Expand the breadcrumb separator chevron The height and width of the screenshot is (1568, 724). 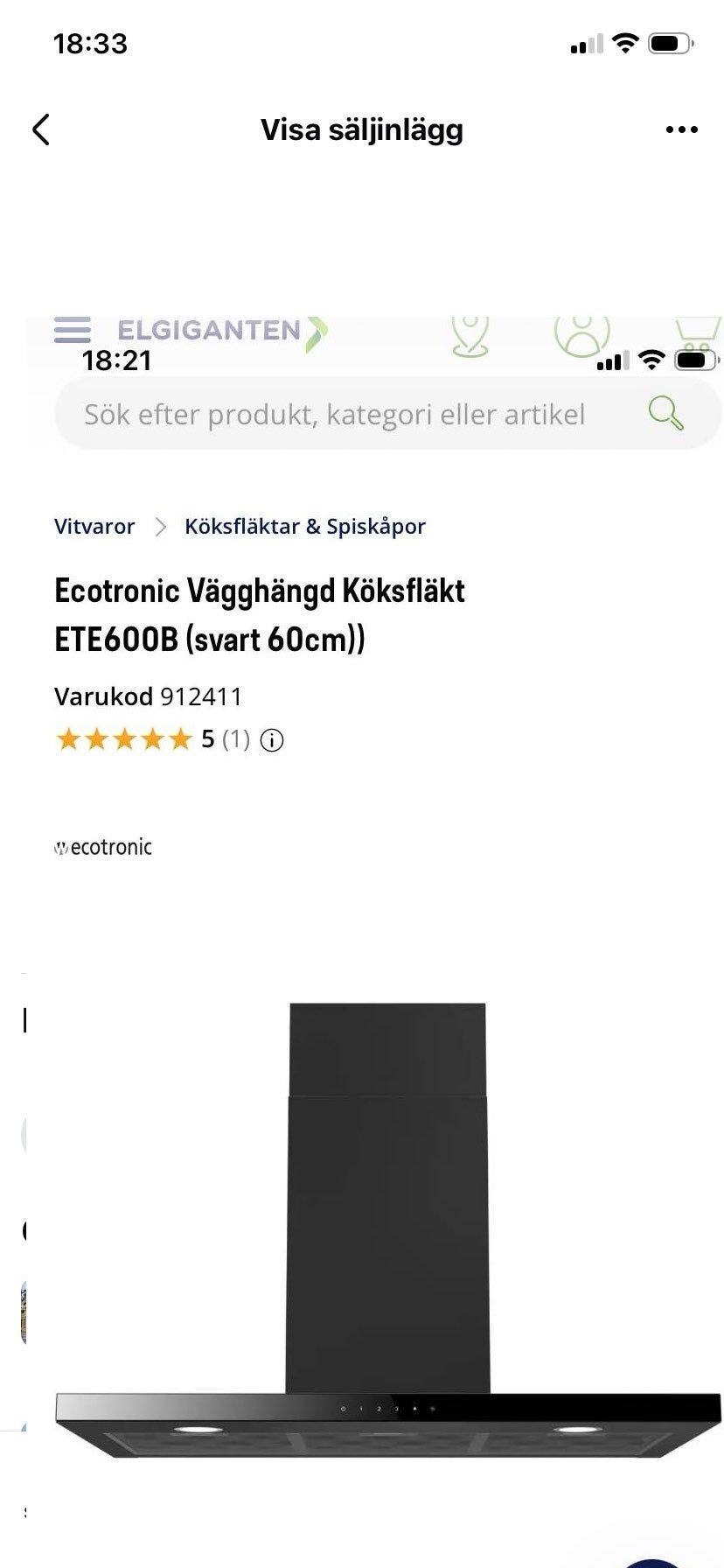(161, 526)
